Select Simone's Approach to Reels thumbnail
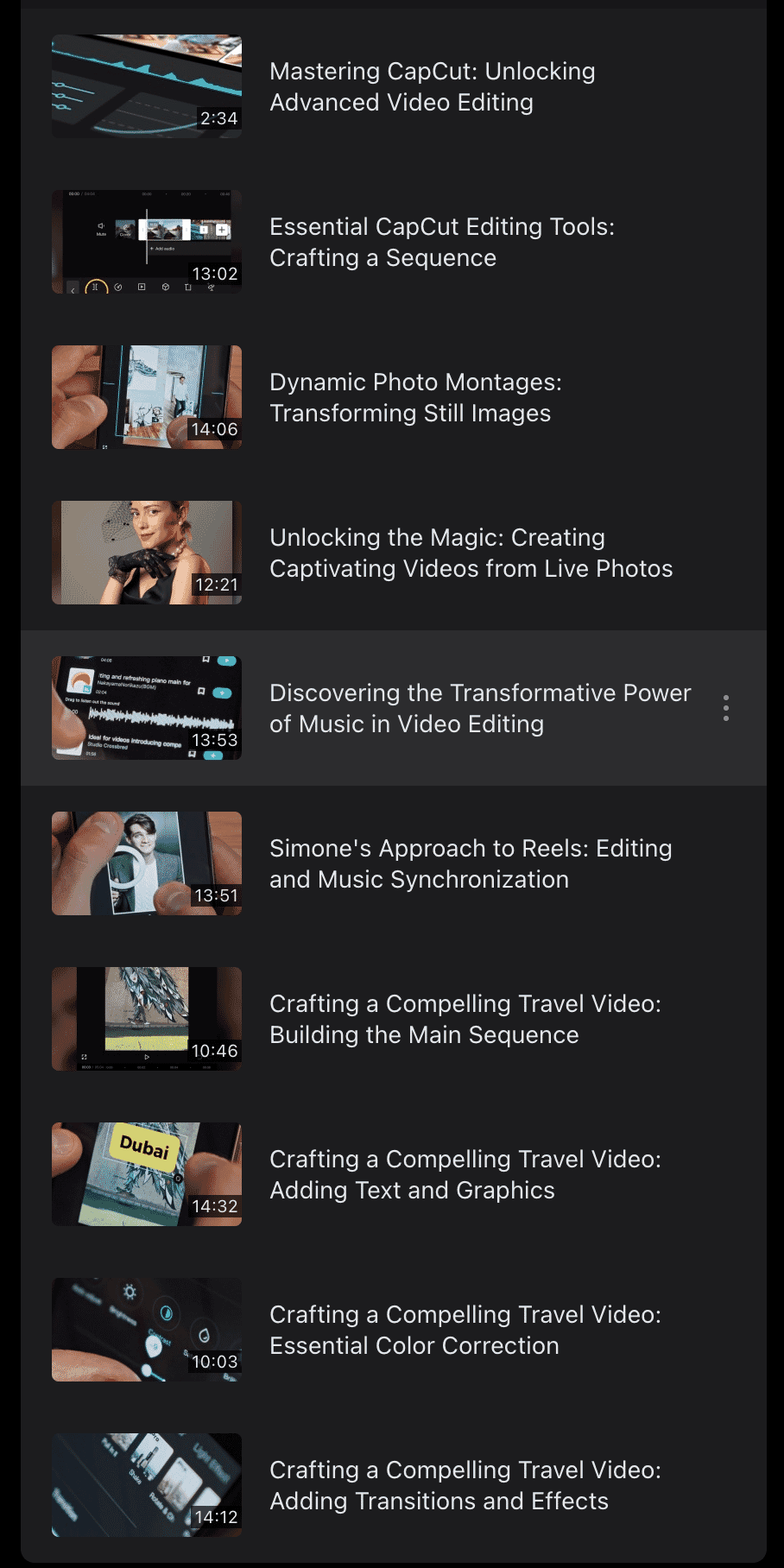The image size is (784, 1568). pos(146,863)
